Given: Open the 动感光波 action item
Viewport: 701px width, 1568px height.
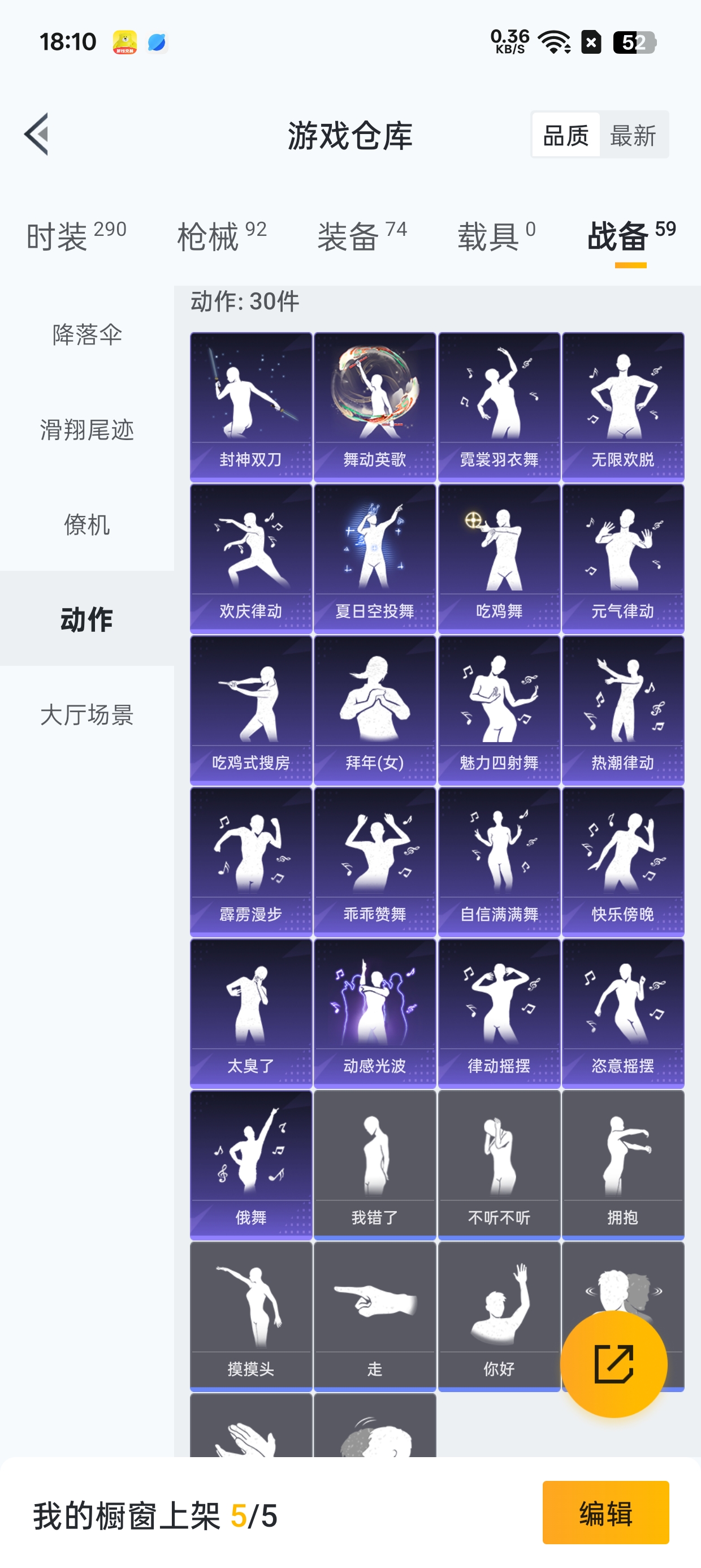Looking at the screenshot, I should tap(375, 1013).
